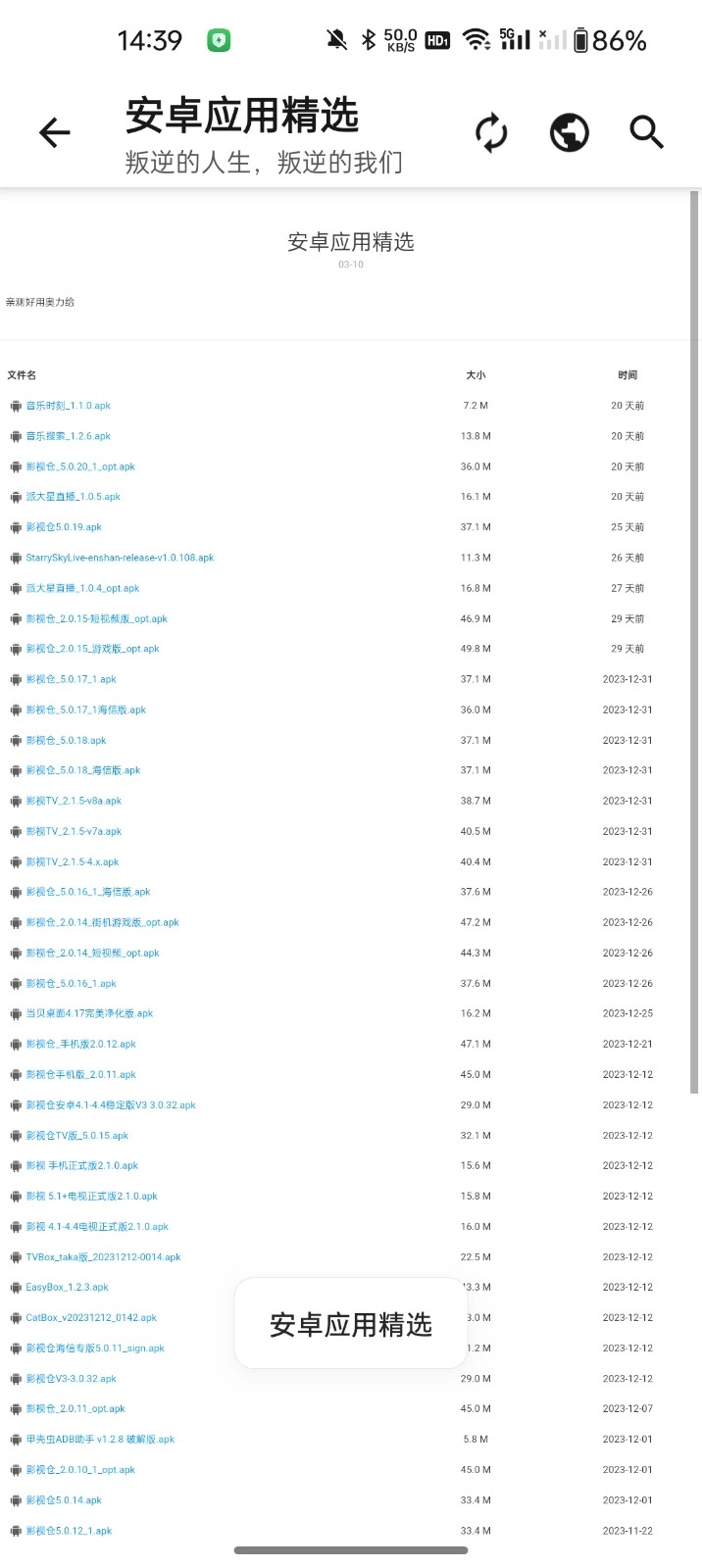This screenshot has height=1568, width=702.
Task: Open 影视仓5.0.14.apk file link
Action: click(x=64, y=1500)
